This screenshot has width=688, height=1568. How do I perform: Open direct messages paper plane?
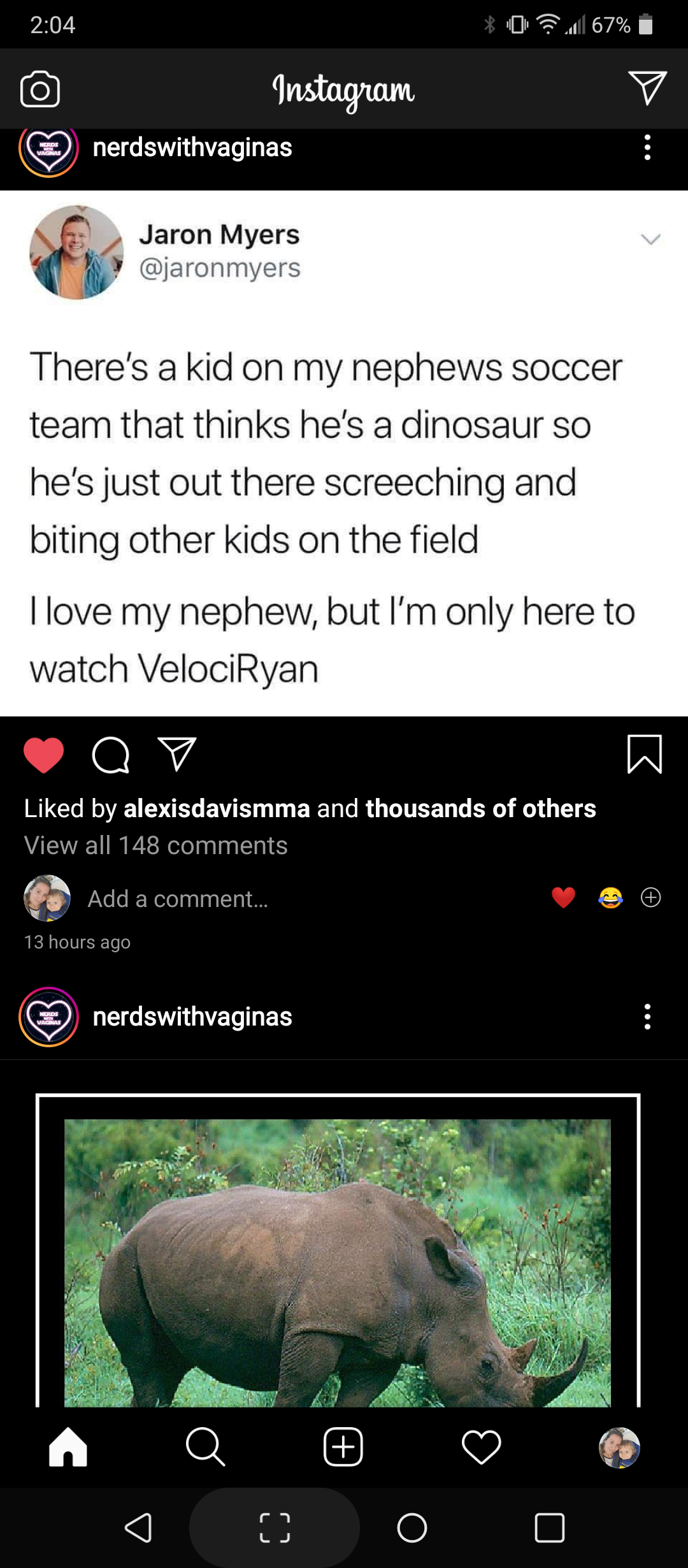coord(647,88)
